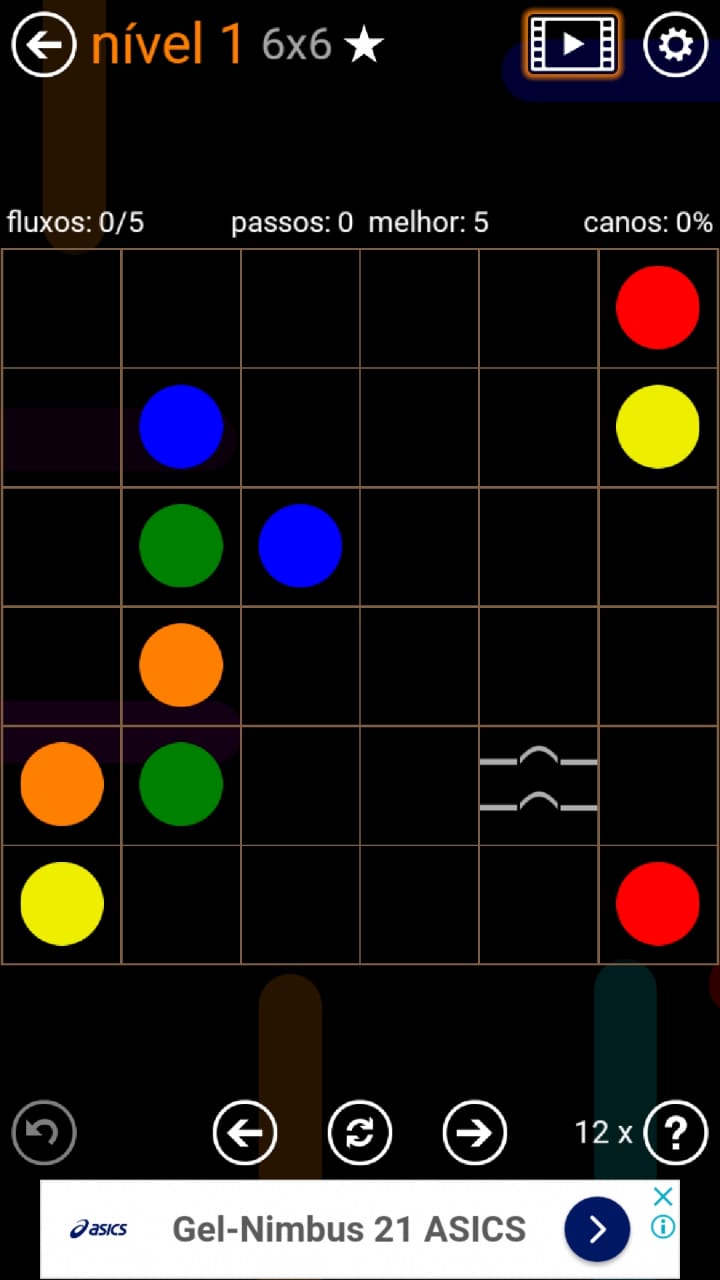Restart the current level

(x=360, y=1132)
